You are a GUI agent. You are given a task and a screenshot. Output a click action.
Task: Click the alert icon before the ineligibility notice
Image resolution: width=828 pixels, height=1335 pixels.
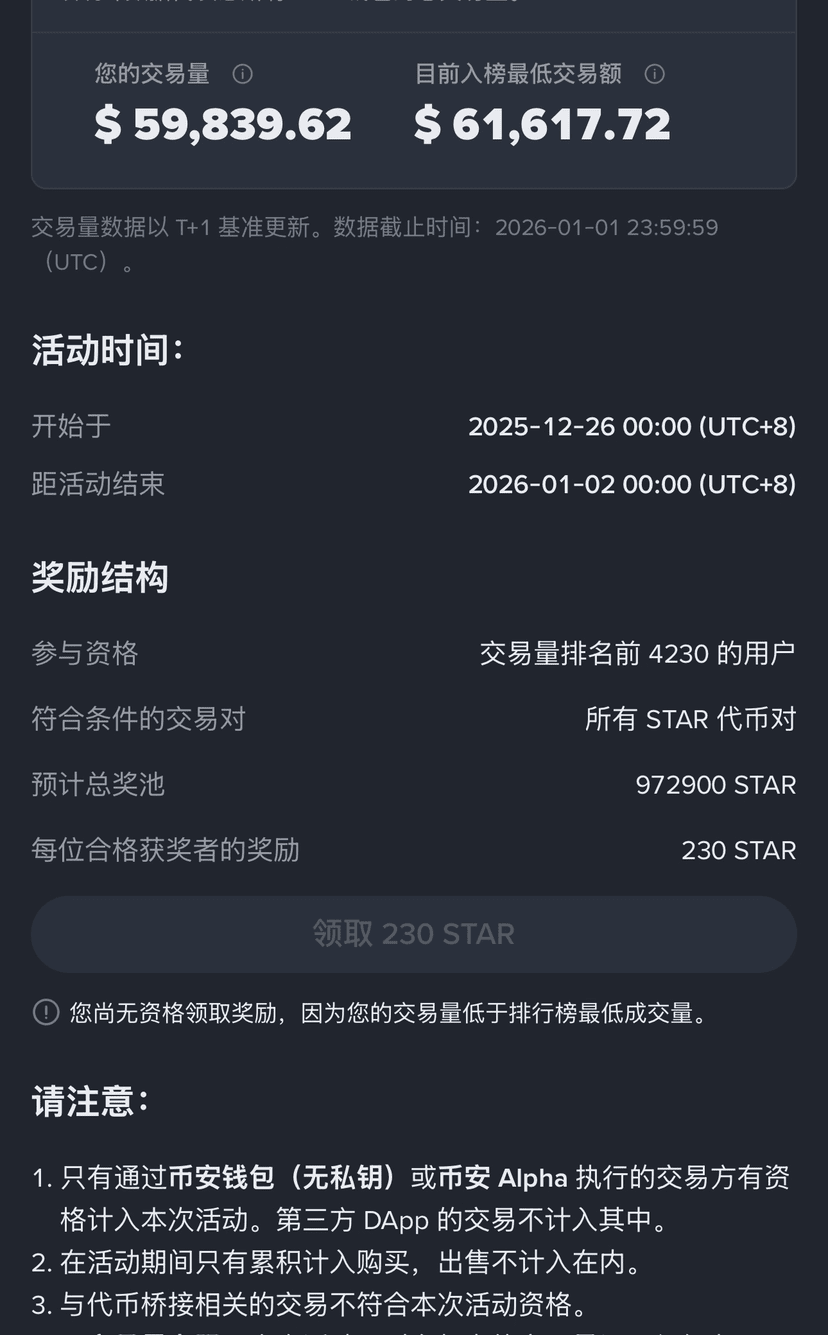[x=46, y=1013]
